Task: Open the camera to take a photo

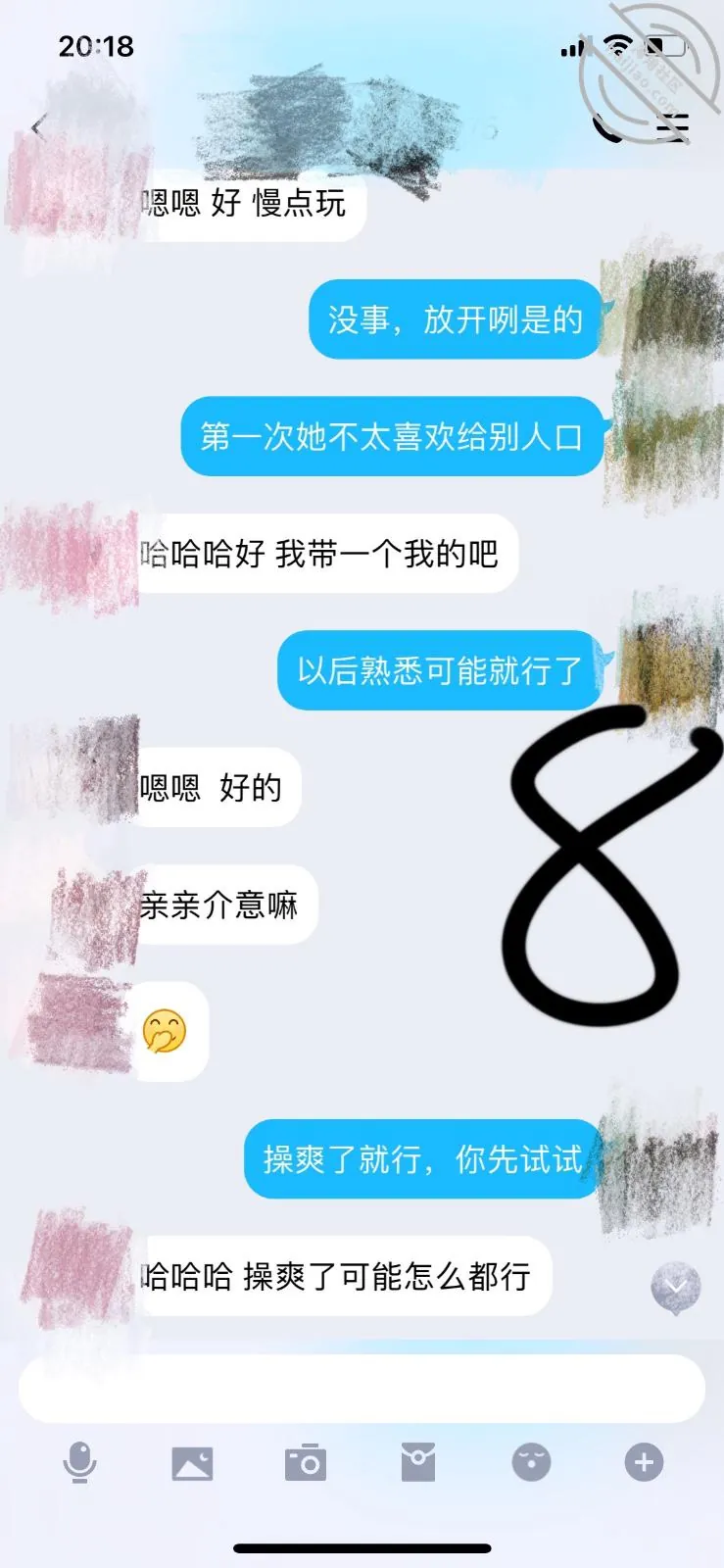Action: coord(306,1463)
